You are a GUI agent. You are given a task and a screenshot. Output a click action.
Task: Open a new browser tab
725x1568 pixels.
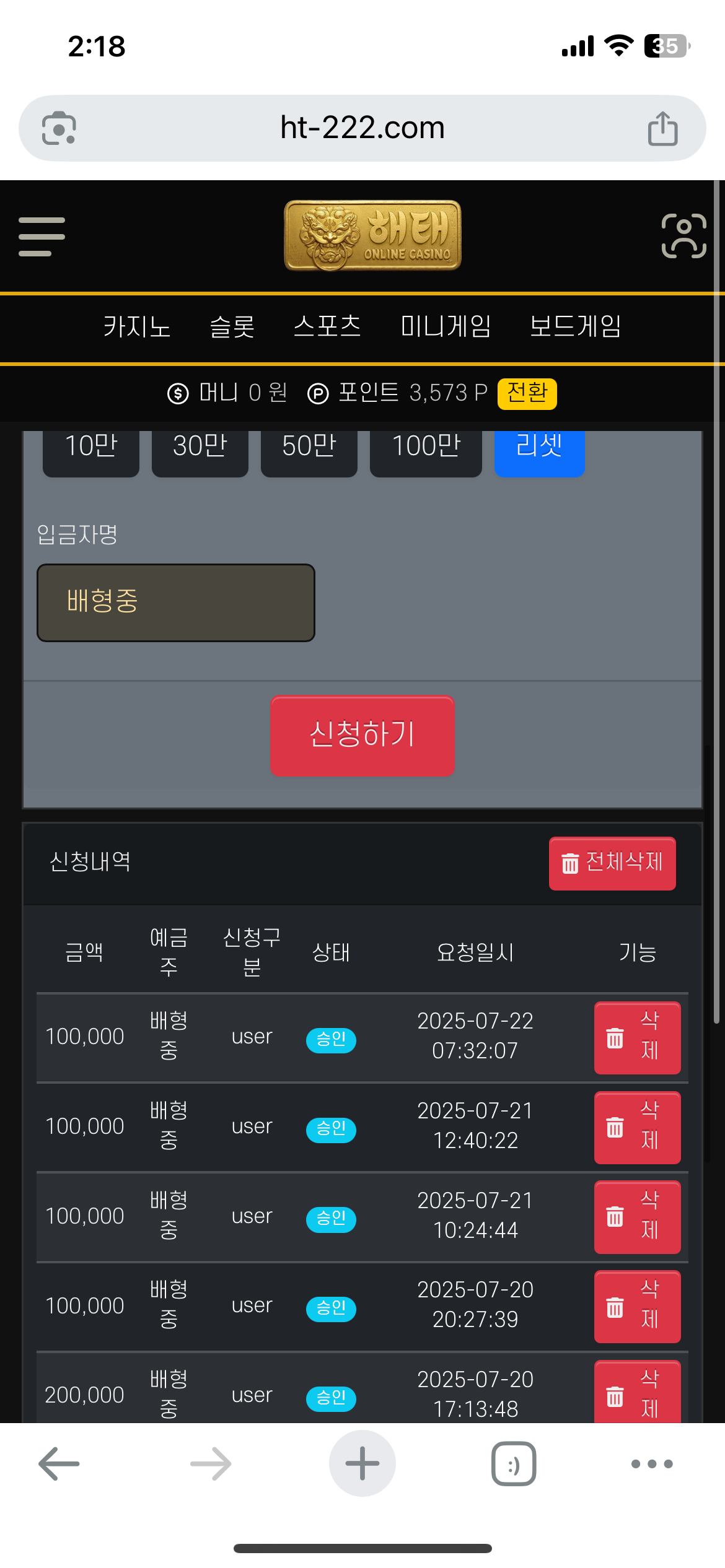click(362, 1463)
